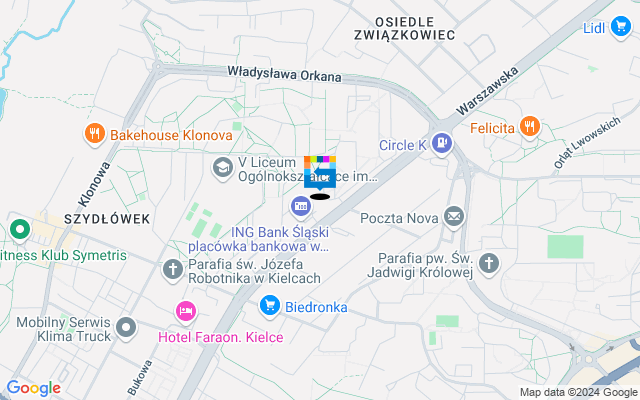Open the Google logo link
Image resolution: width=640 pixels, height=400 pixels.
pyautogui.click(x=33, y=388)
